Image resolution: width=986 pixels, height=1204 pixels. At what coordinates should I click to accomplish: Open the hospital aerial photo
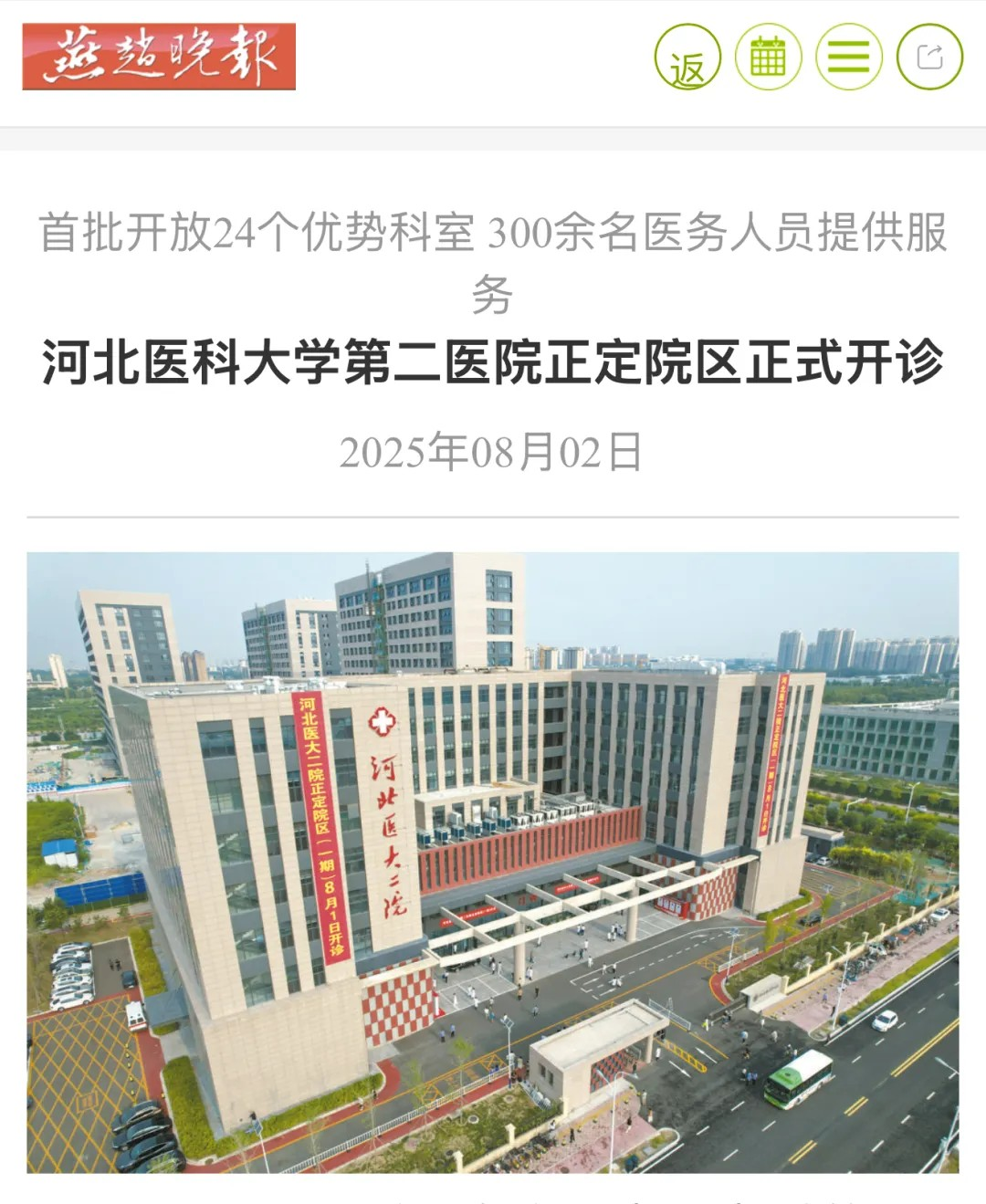(x=493, y=862)
